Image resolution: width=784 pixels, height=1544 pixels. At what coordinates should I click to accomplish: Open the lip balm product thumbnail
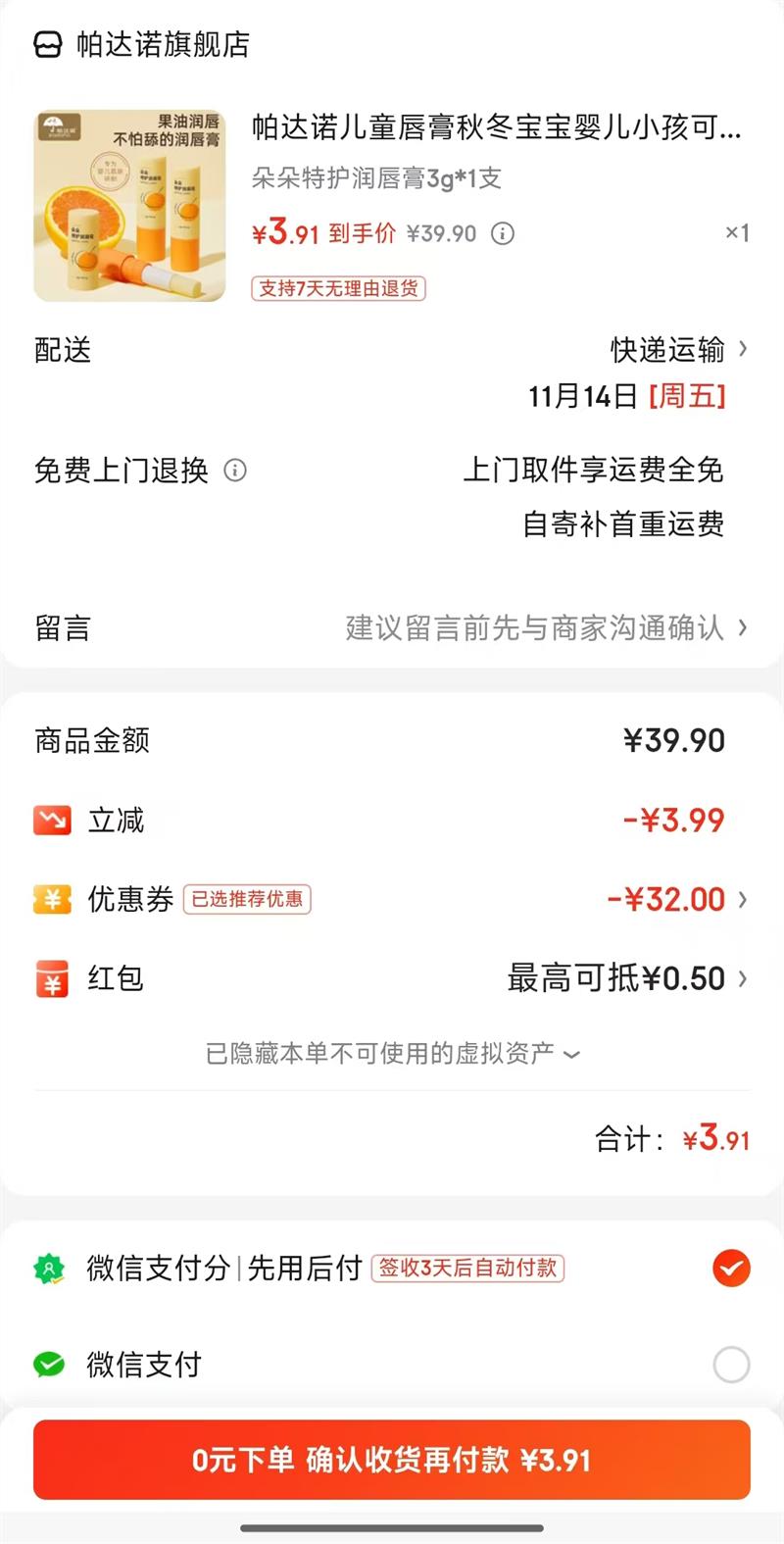[x=129, y=206]
